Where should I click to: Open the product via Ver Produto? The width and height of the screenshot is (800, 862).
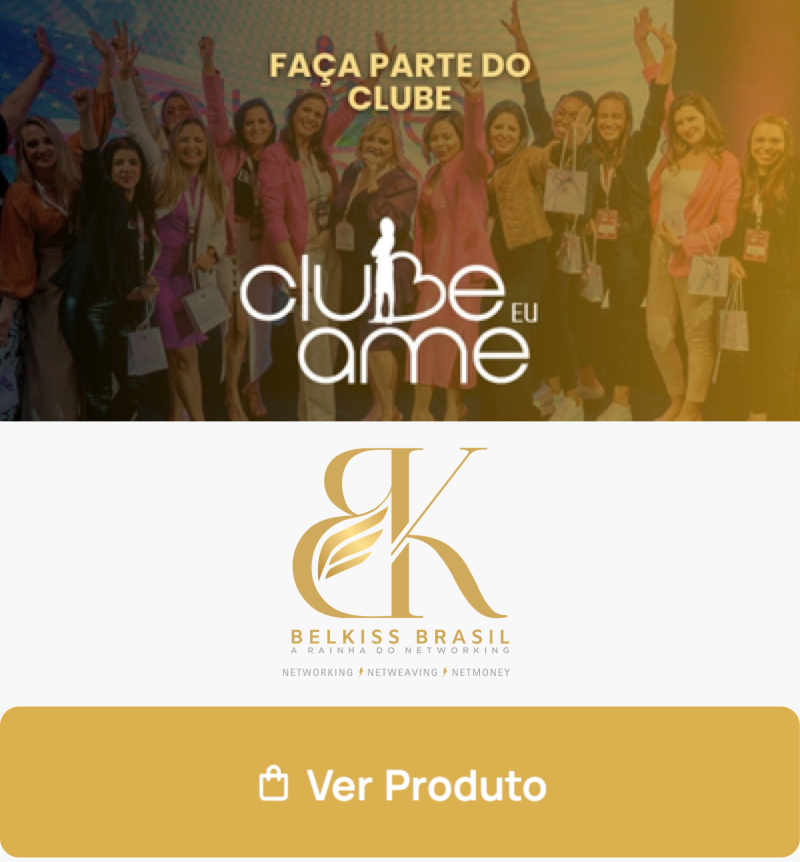tap(400, 786)
